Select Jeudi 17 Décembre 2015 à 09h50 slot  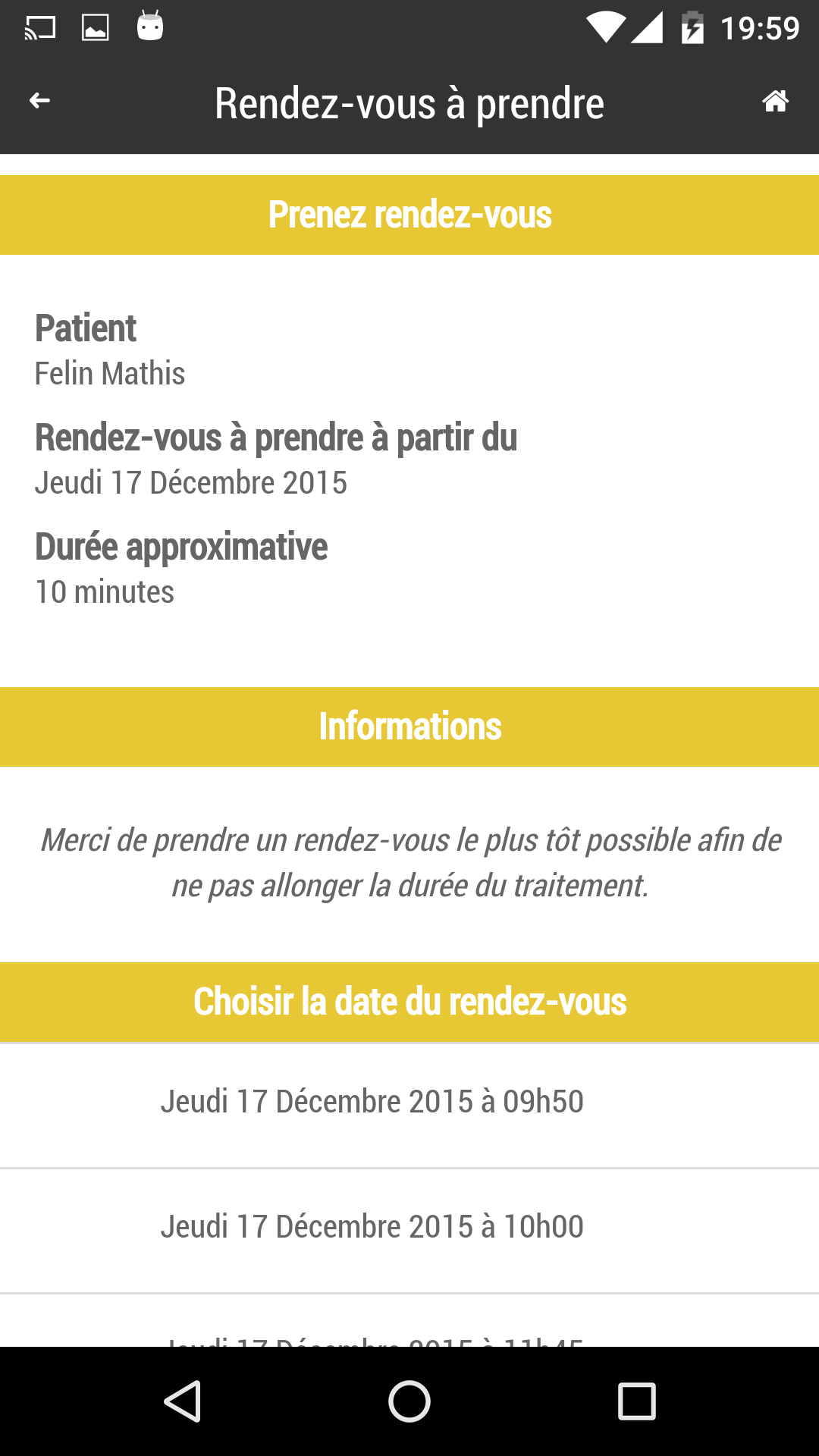pos(409,1106)
